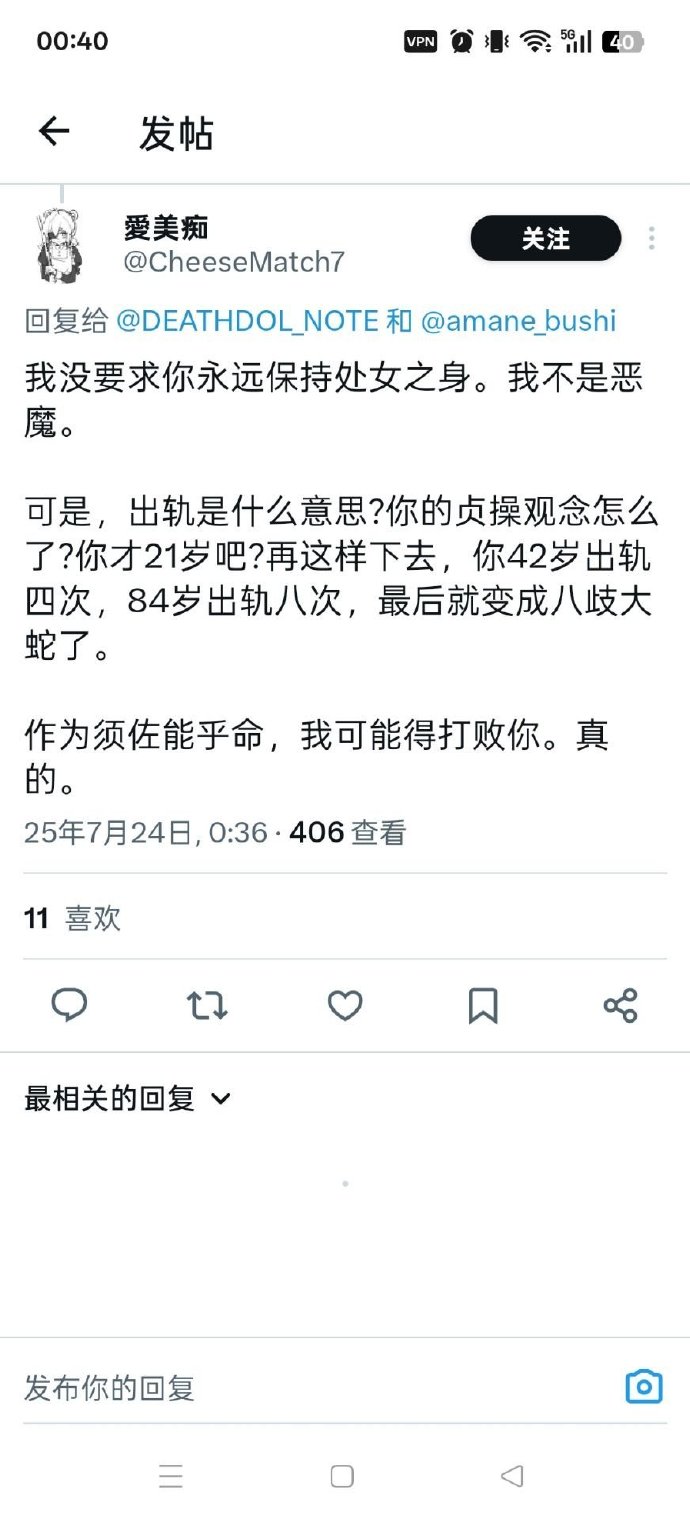Image resolution: width=690 pixels, height=1518 pixels.
Task: Open 愛美痴's profile picture
Action: tap(61, 246)
